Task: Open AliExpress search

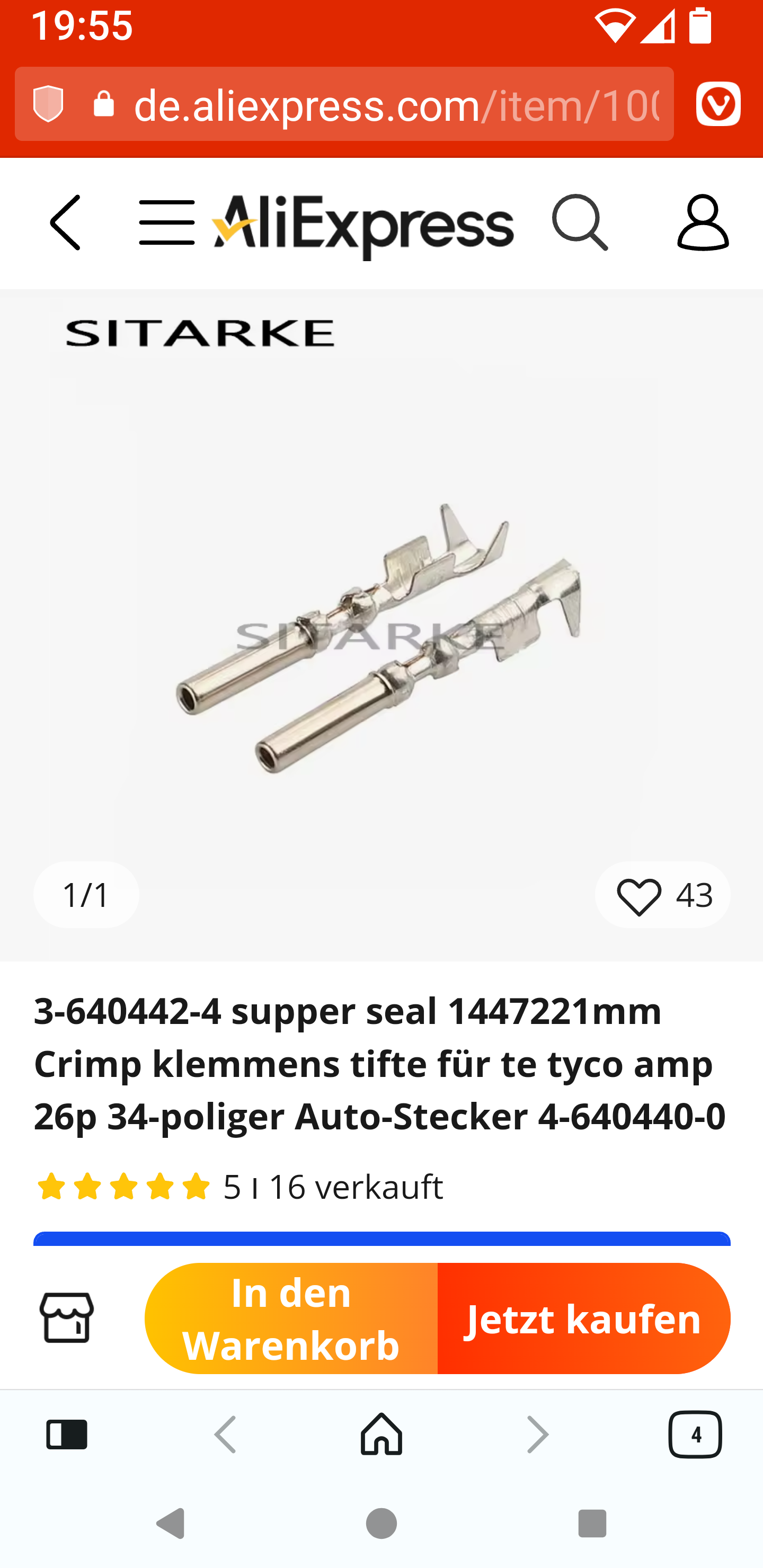Action: click(x=579, y=223)
